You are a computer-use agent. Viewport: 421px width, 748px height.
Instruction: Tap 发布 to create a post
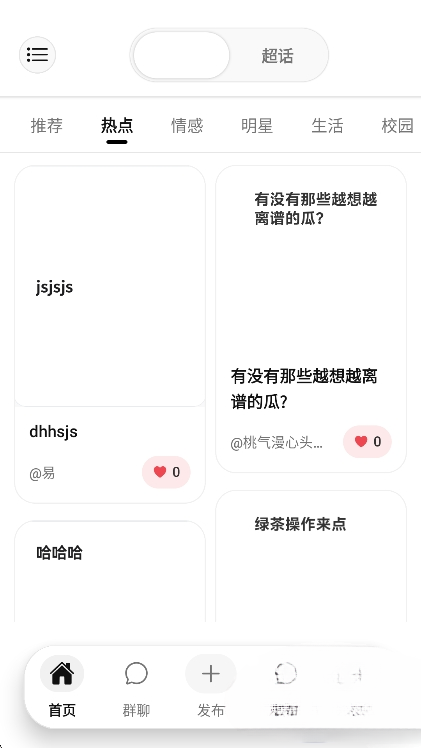tap(211, 686)
